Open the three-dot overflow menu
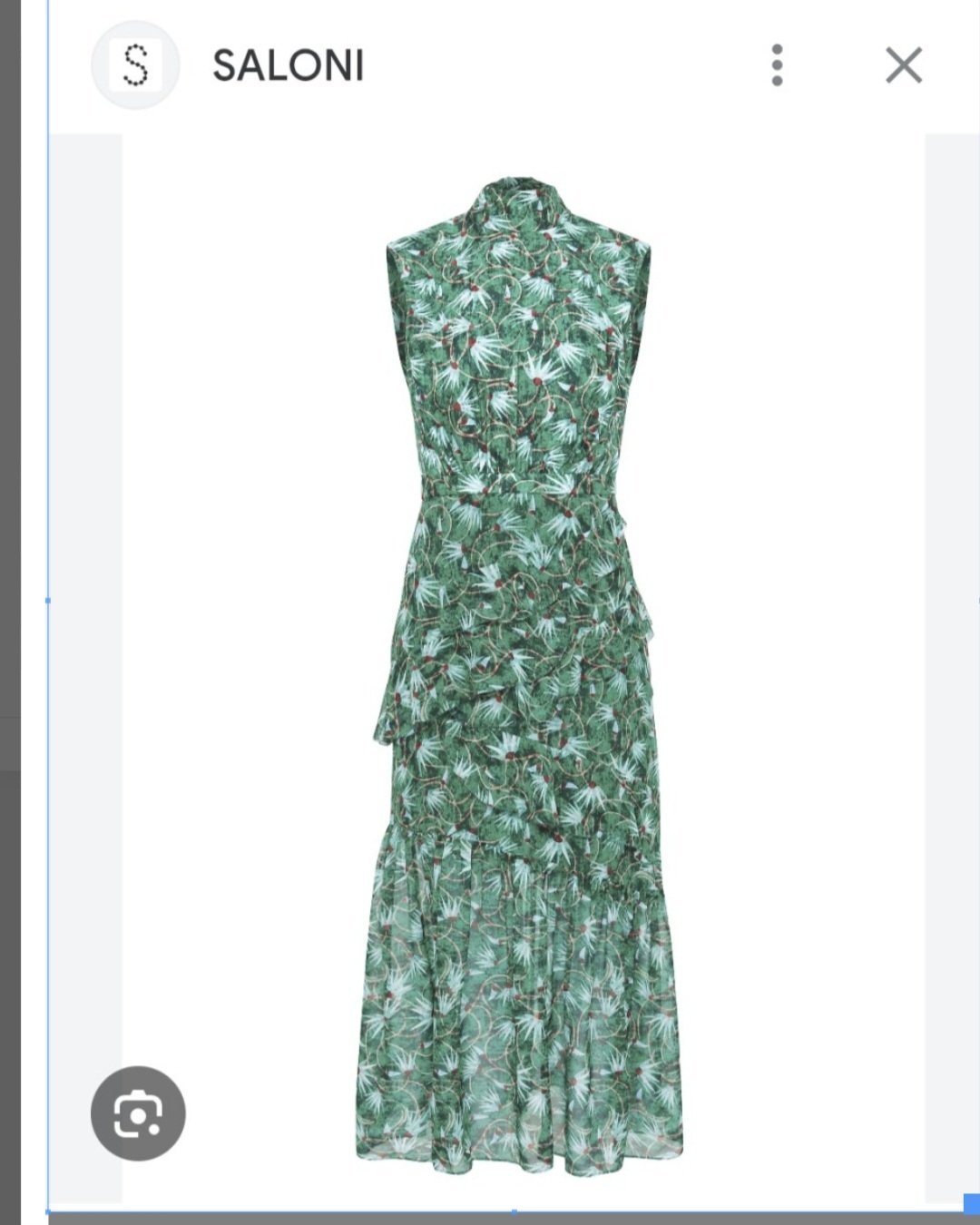The height and width of the screenshot is (1225, 980). click(777, 65)
